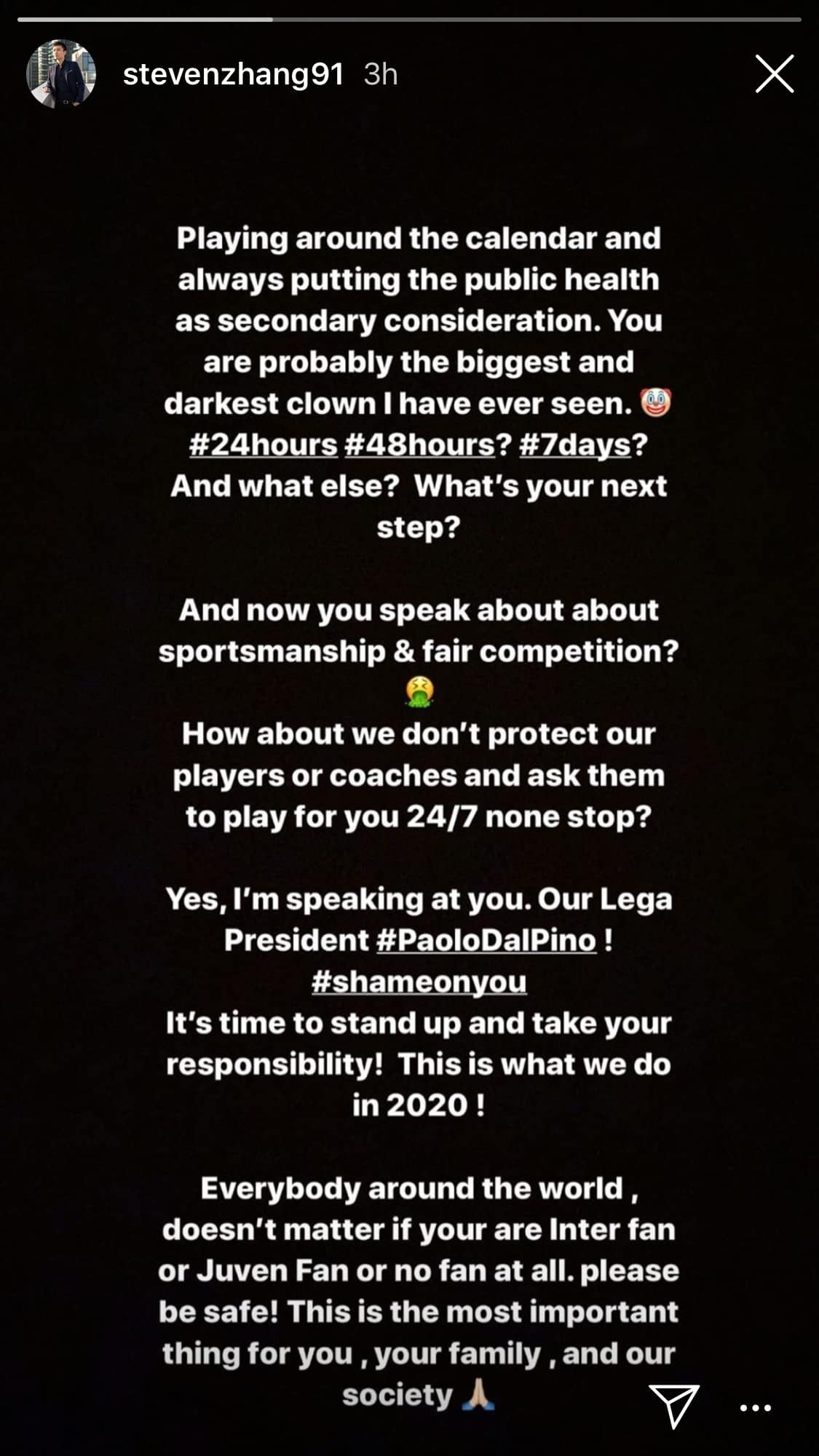Open the #7days hashtag

[574, 445]
